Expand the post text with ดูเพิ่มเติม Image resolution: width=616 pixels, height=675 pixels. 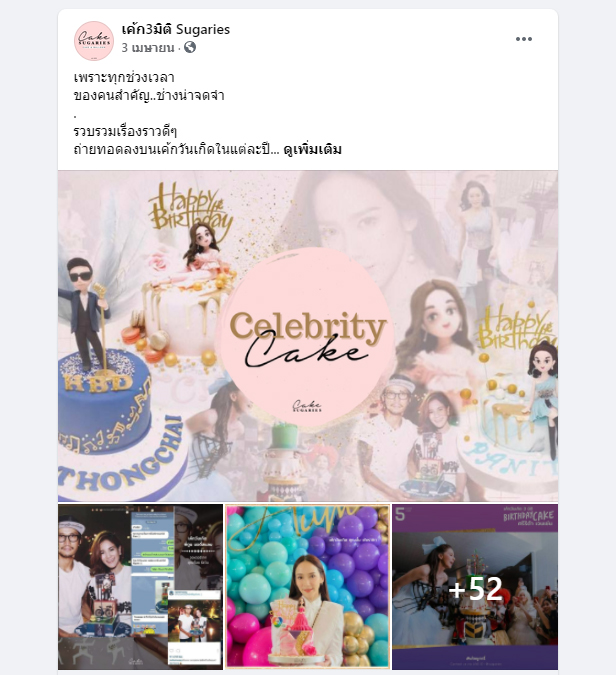pos(313,149)
